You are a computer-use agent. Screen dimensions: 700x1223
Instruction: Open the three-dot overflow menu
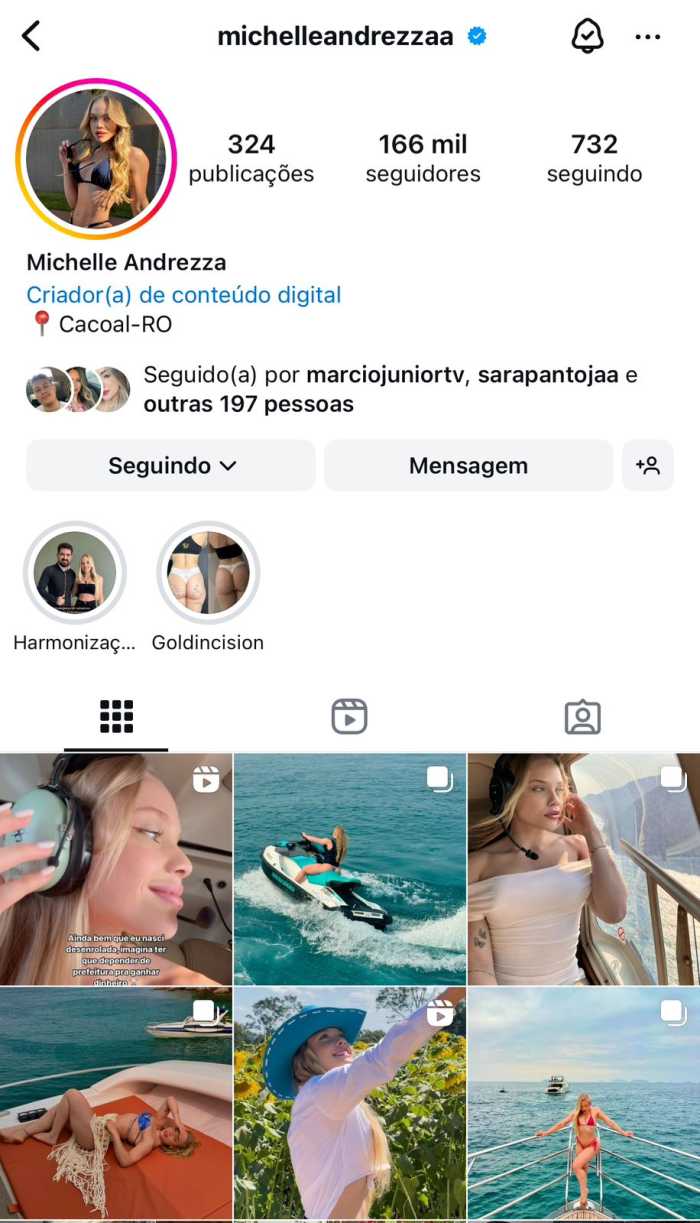click(647, 37)
